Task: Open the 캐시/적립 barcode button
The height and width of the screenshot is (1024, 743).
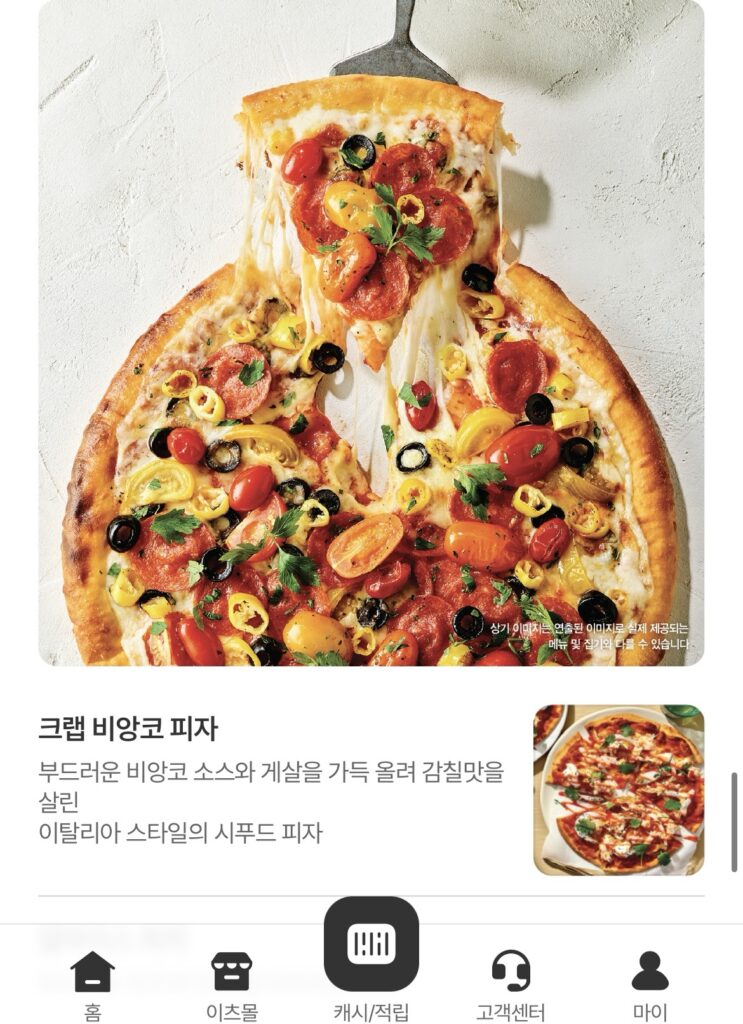Action: point(371,945)
